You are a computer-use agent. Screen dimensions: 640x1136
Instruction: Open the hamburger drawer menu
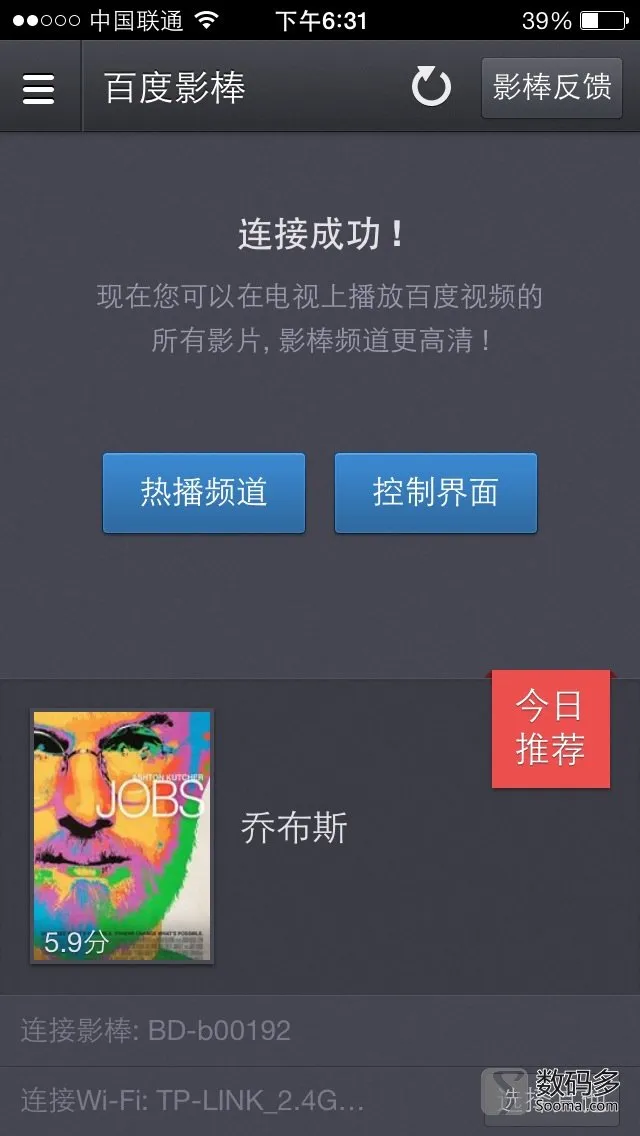(x=38, y=88)
